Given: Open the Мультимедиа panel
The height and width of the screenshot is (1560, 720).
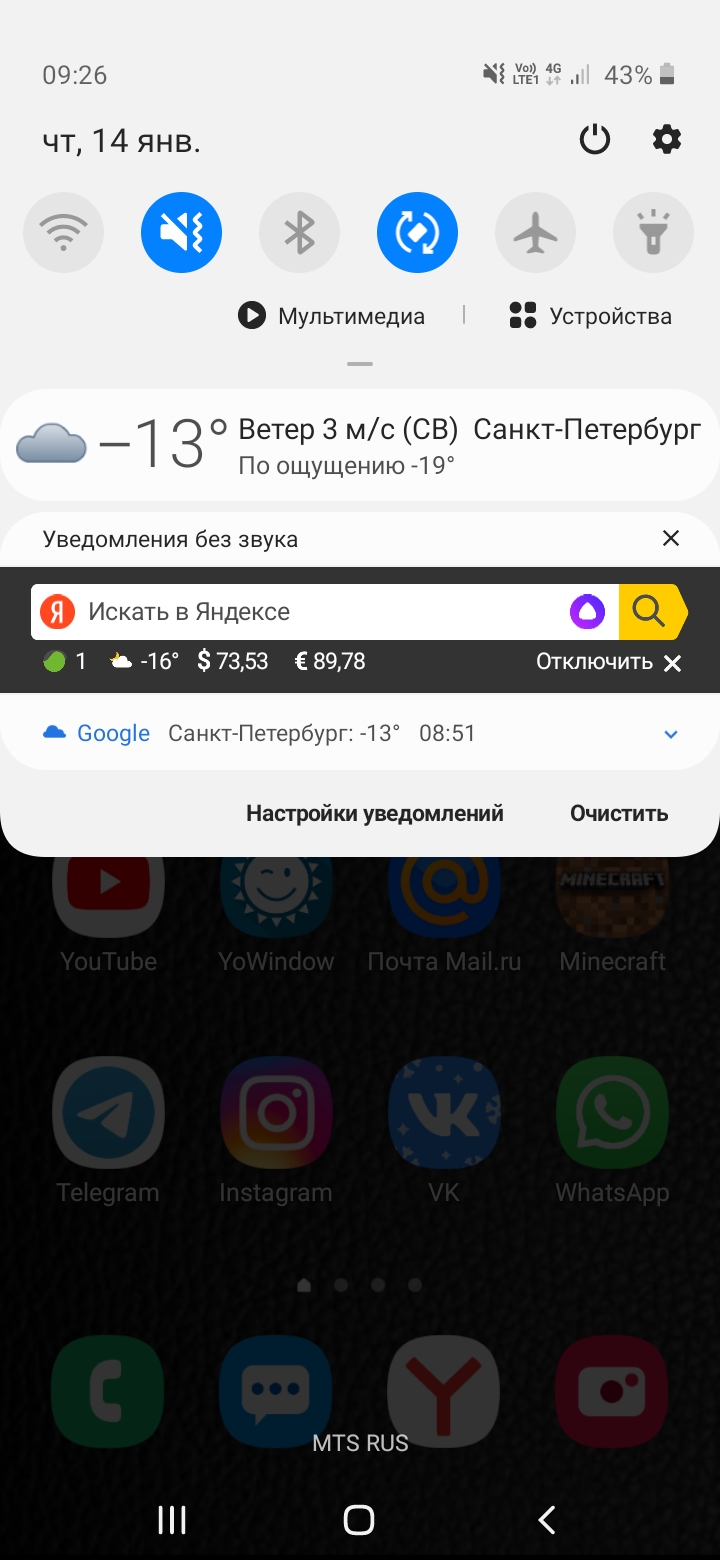Looking at the screenshot, I should point(331,316).
